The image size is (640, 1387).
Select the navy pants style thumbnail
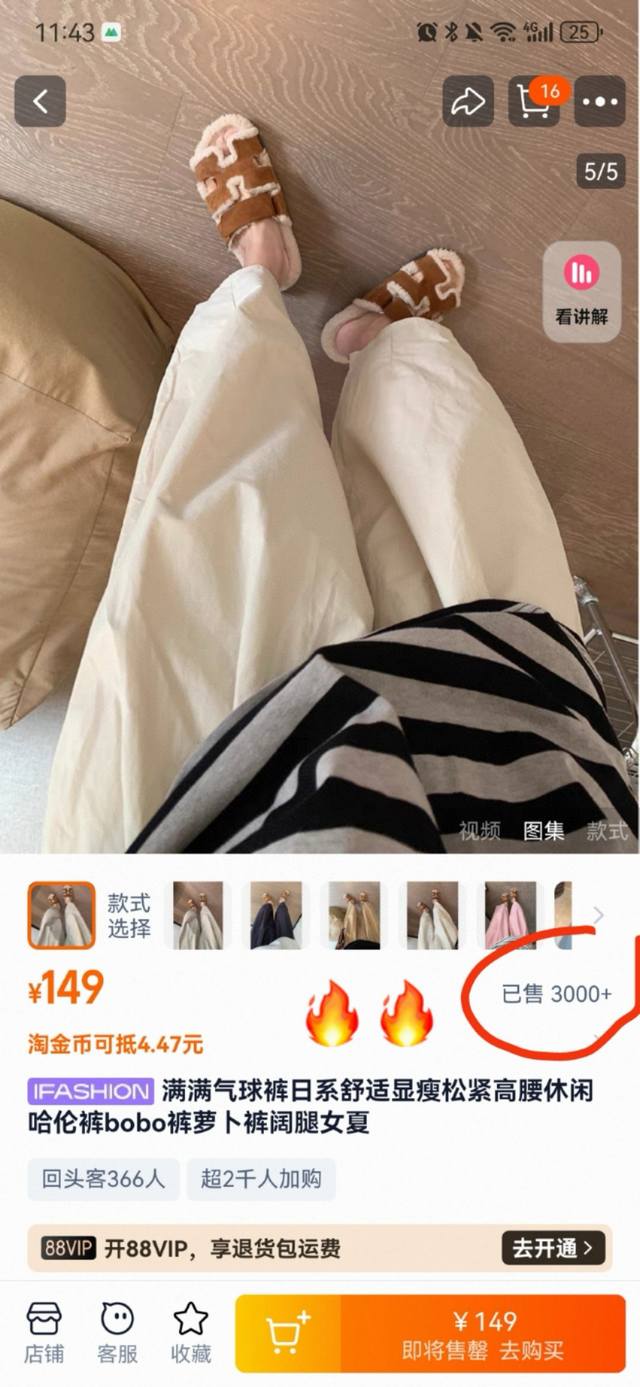pos(276,915)
